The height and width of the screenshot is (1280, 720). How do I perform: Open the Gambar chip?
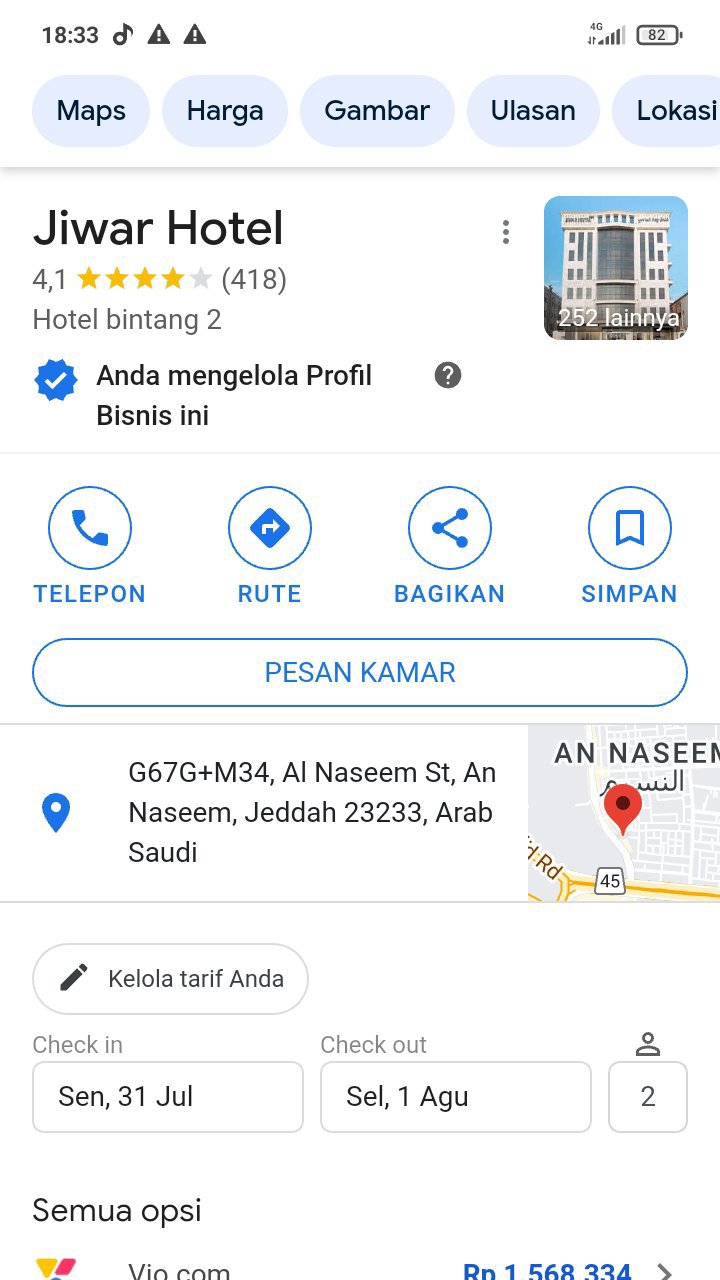377,110
